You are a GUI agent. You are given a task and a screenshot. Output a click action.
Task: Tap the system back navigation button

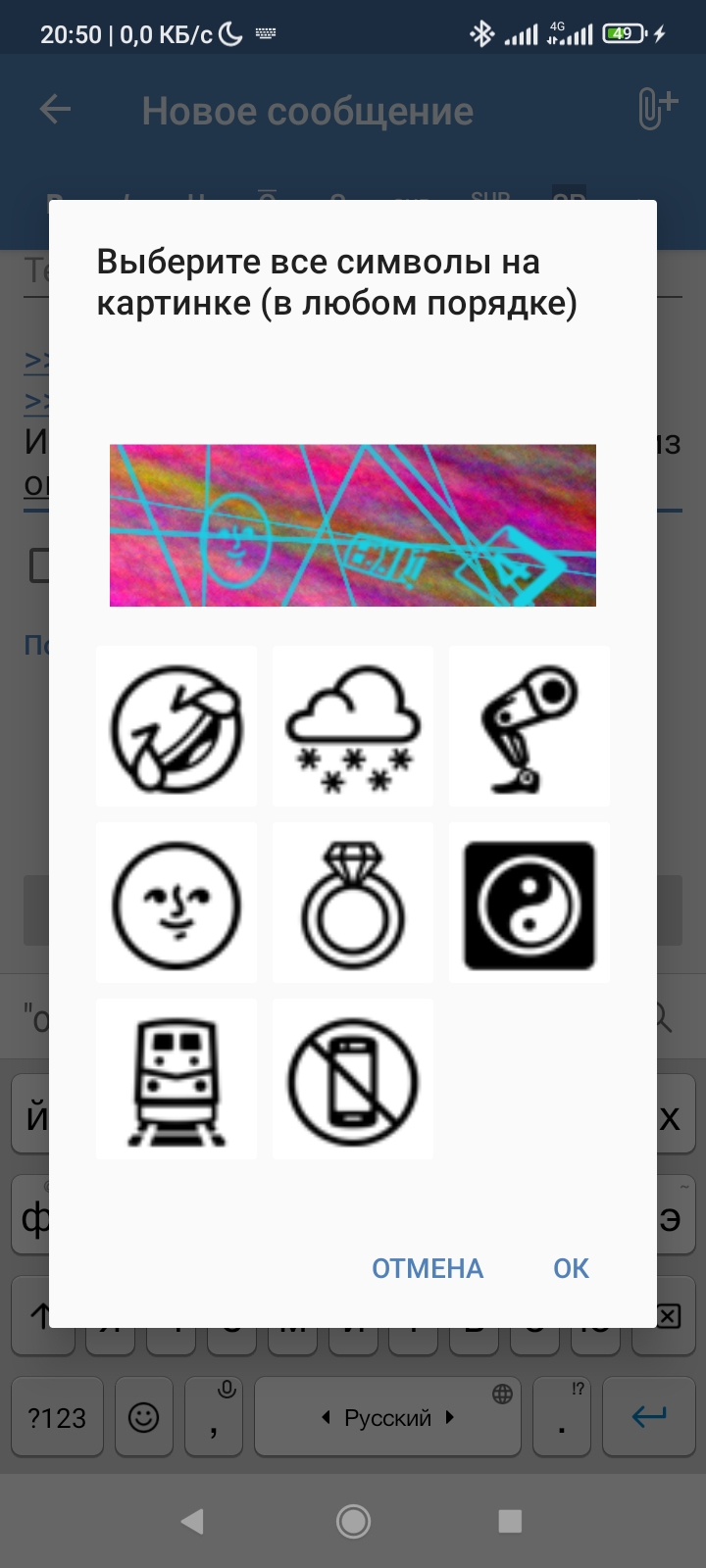pyautogui.click(x=193, y=1521)
